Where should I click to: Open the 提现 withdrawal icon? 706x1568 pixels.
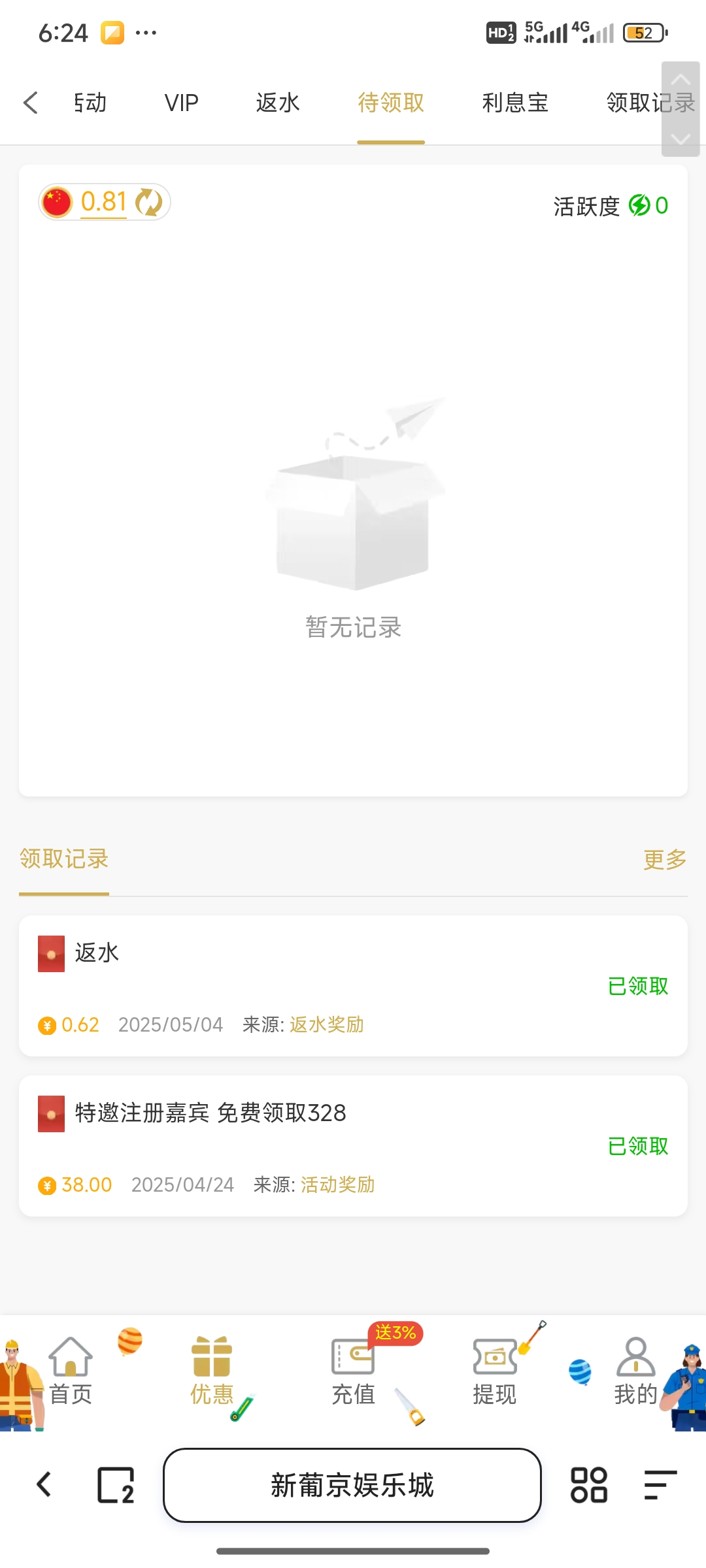pyautogui.click(x=495, y=1359)
